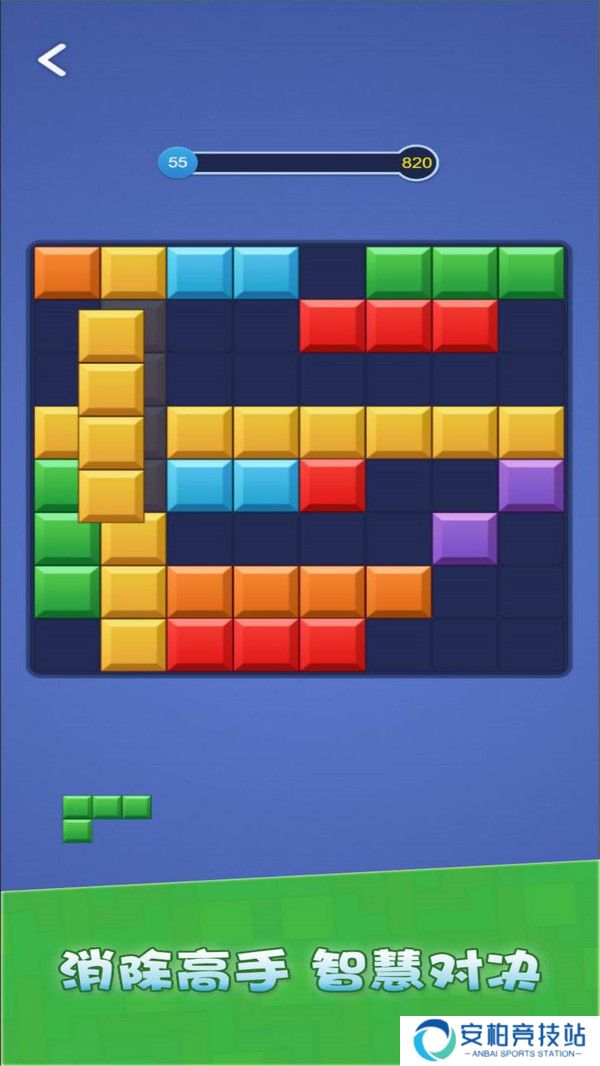Go back using the top arrow
The image size is (600, 1066).
coord(52,60)
